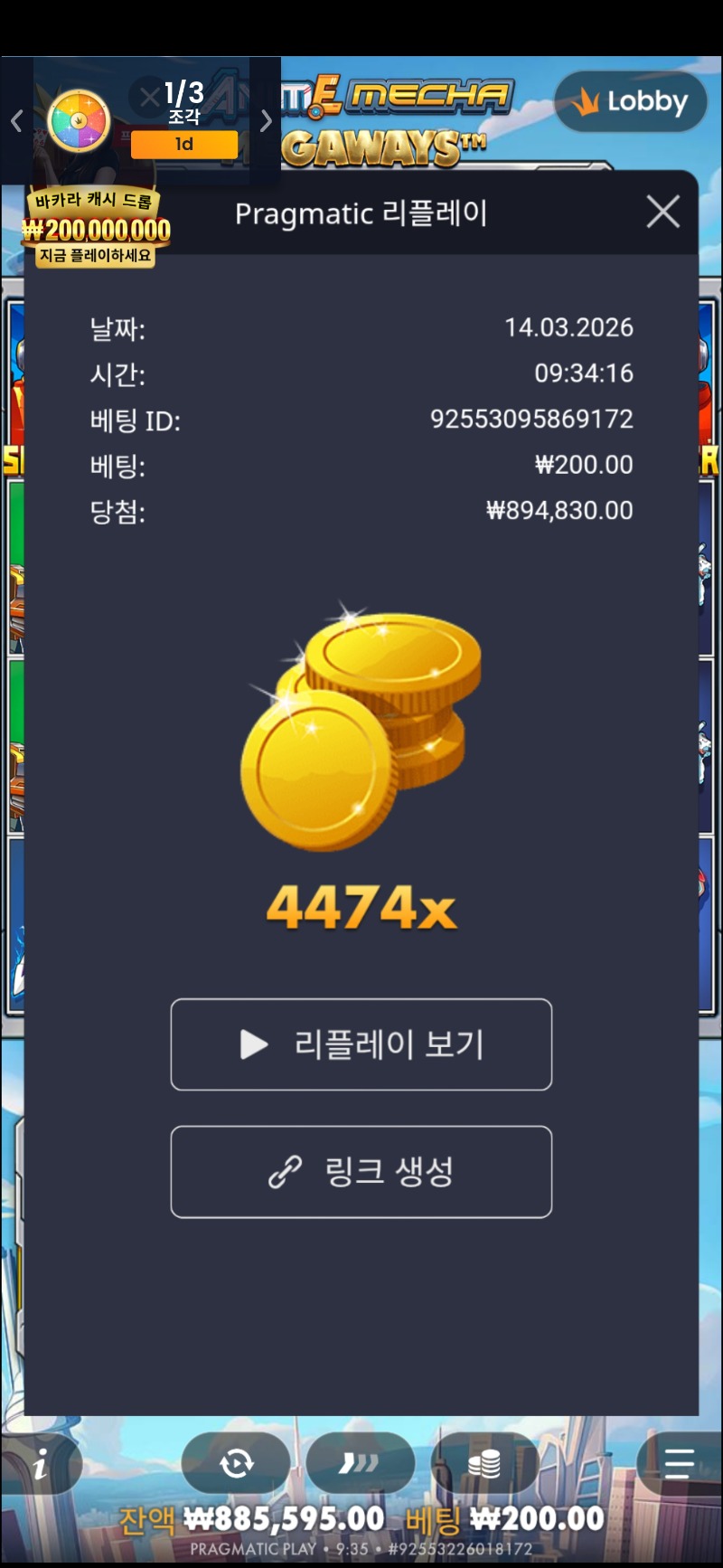Go to the previous promo banner
723x1568 pixels.
(16, 121)
